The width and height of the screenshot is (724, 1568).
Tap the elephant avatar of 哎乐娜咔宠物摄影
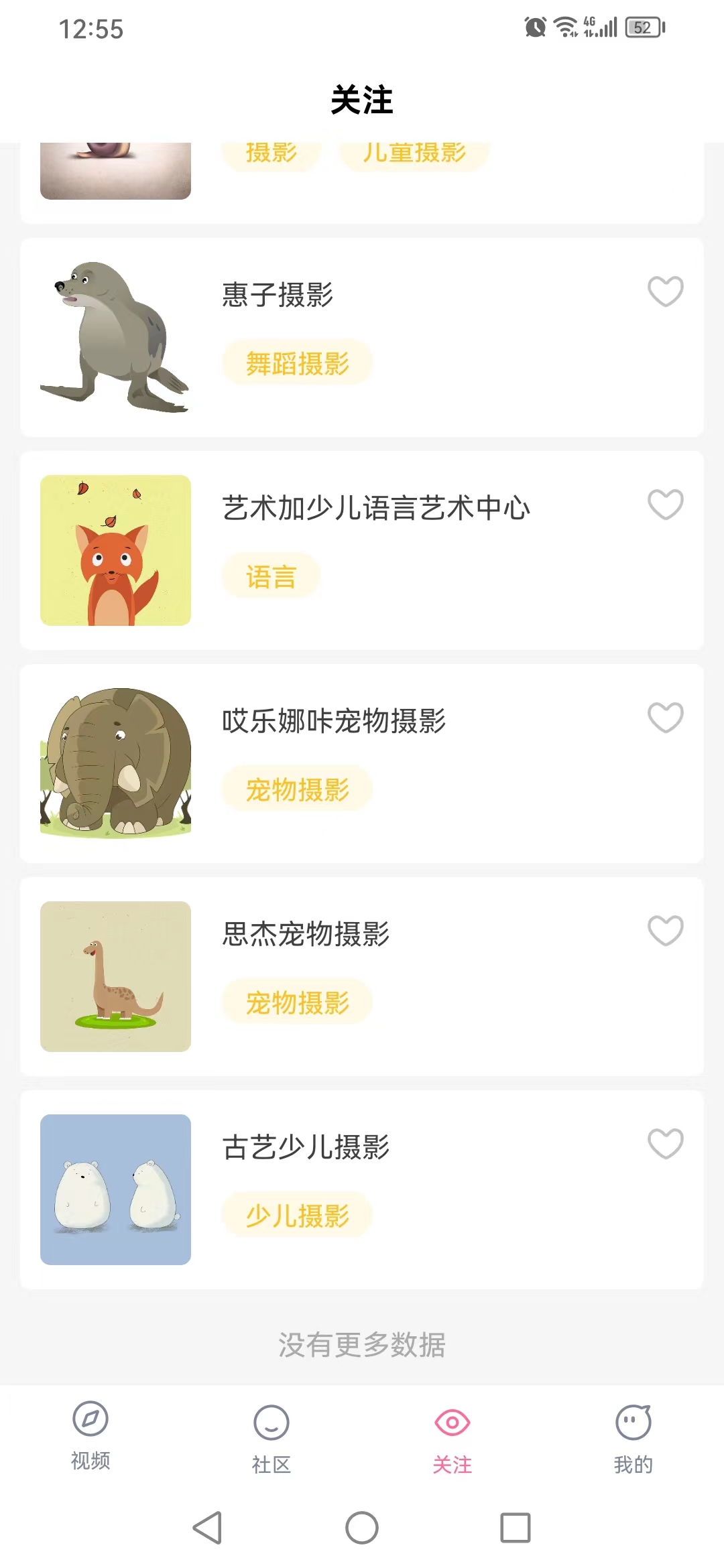pyautogui.click(x=115, y=764)
